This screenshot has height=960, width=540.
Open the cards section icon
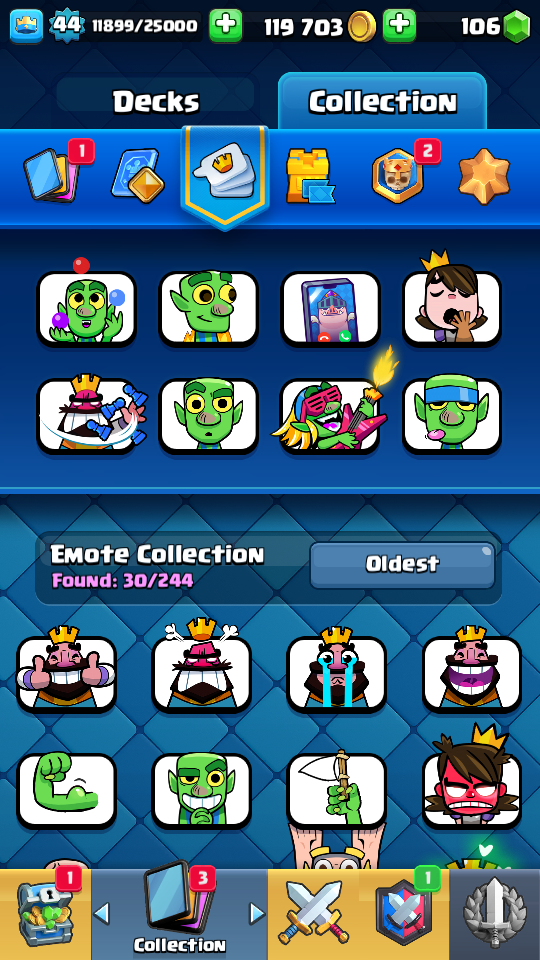pyautogui.click(x=51, y=174)
